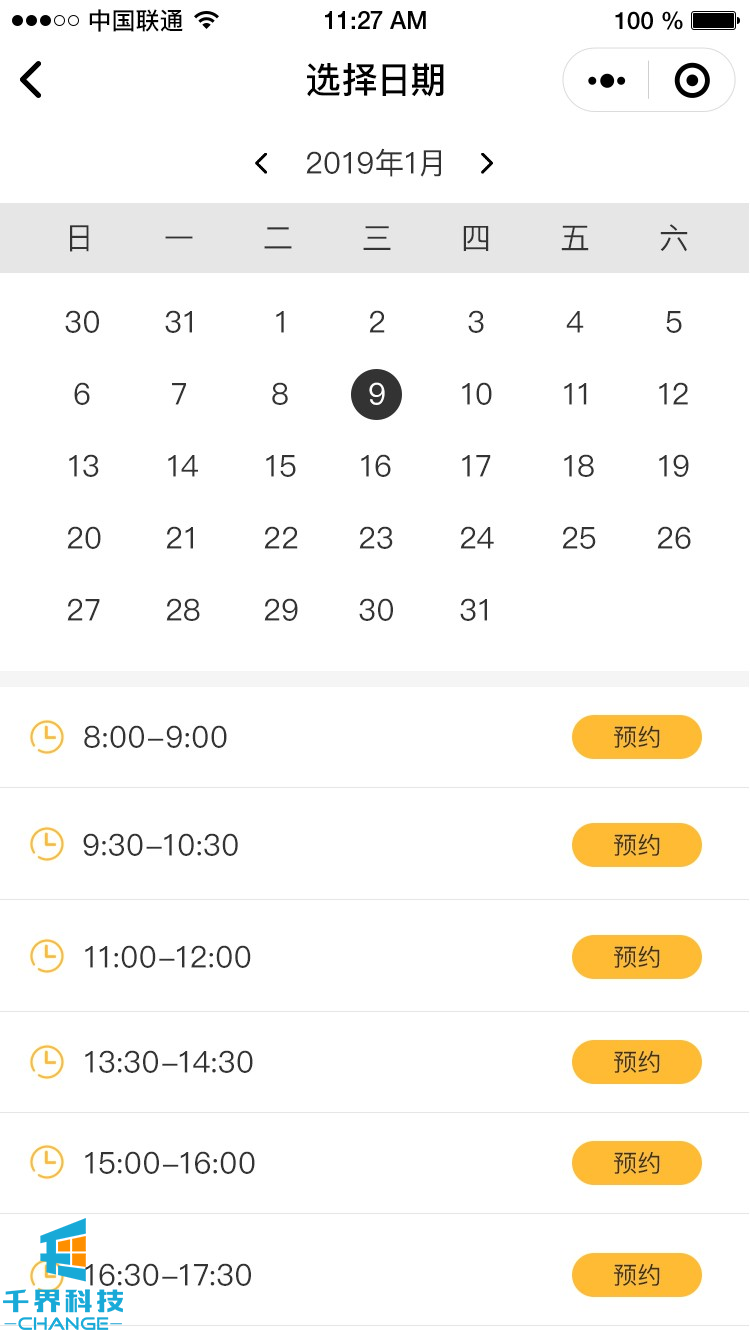
Task: Select January 31 on the calendar
Action: tap(475, 610)
